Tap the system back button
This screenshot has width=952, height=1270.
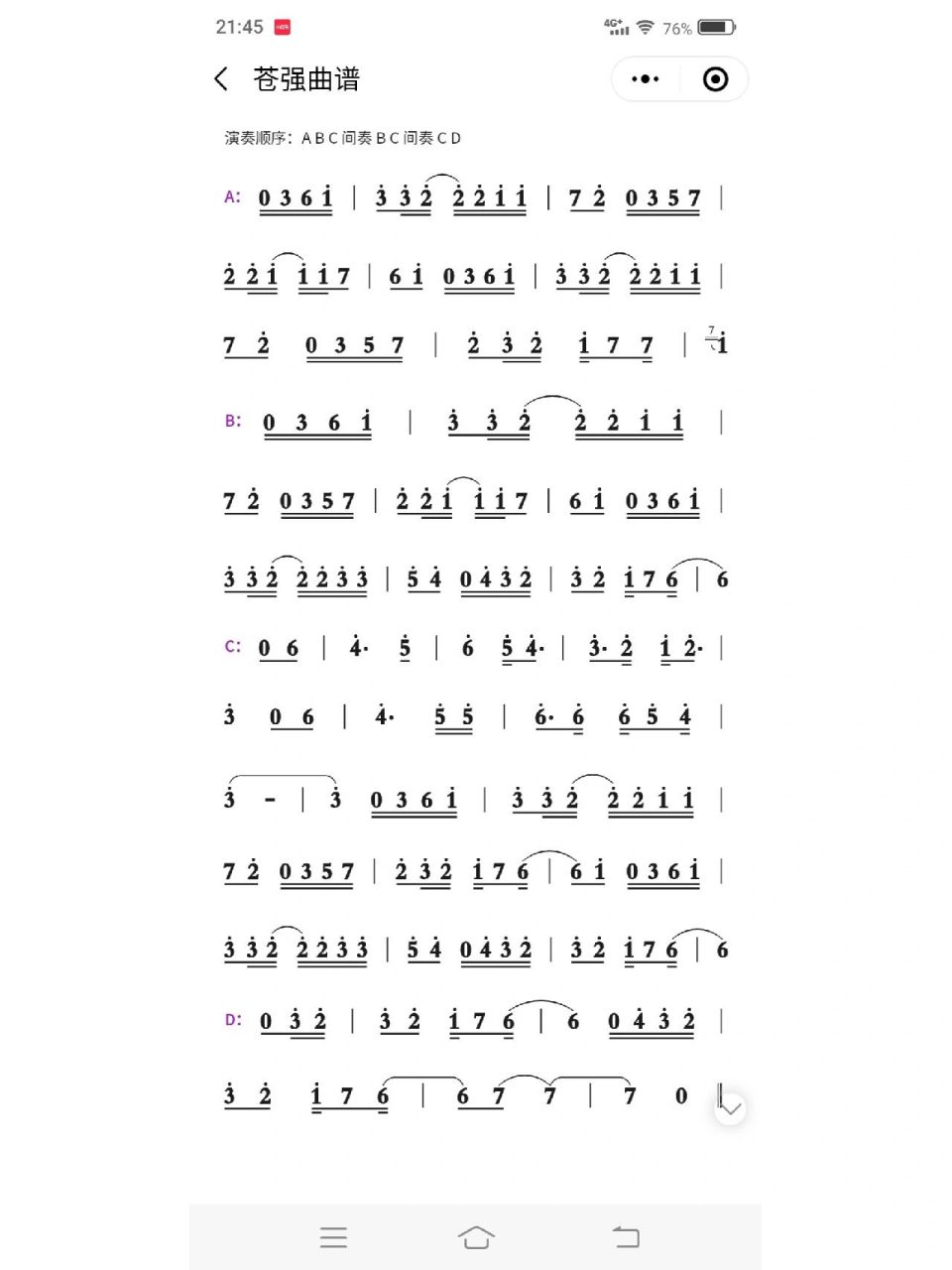(x=626, y=1236)
